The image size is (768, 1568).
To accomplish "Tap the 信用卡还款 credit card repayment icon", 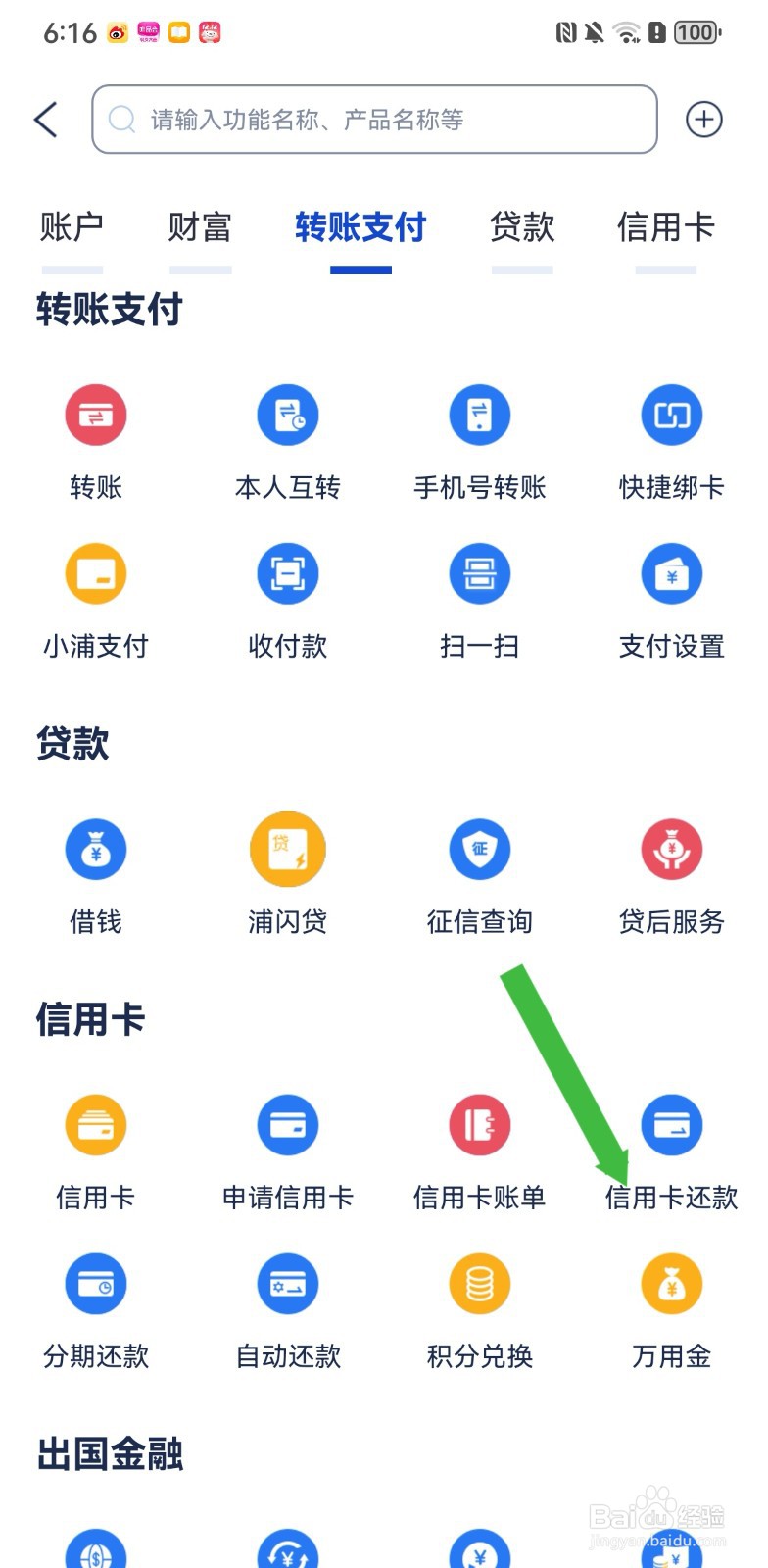I will [x=671, y=1125].
